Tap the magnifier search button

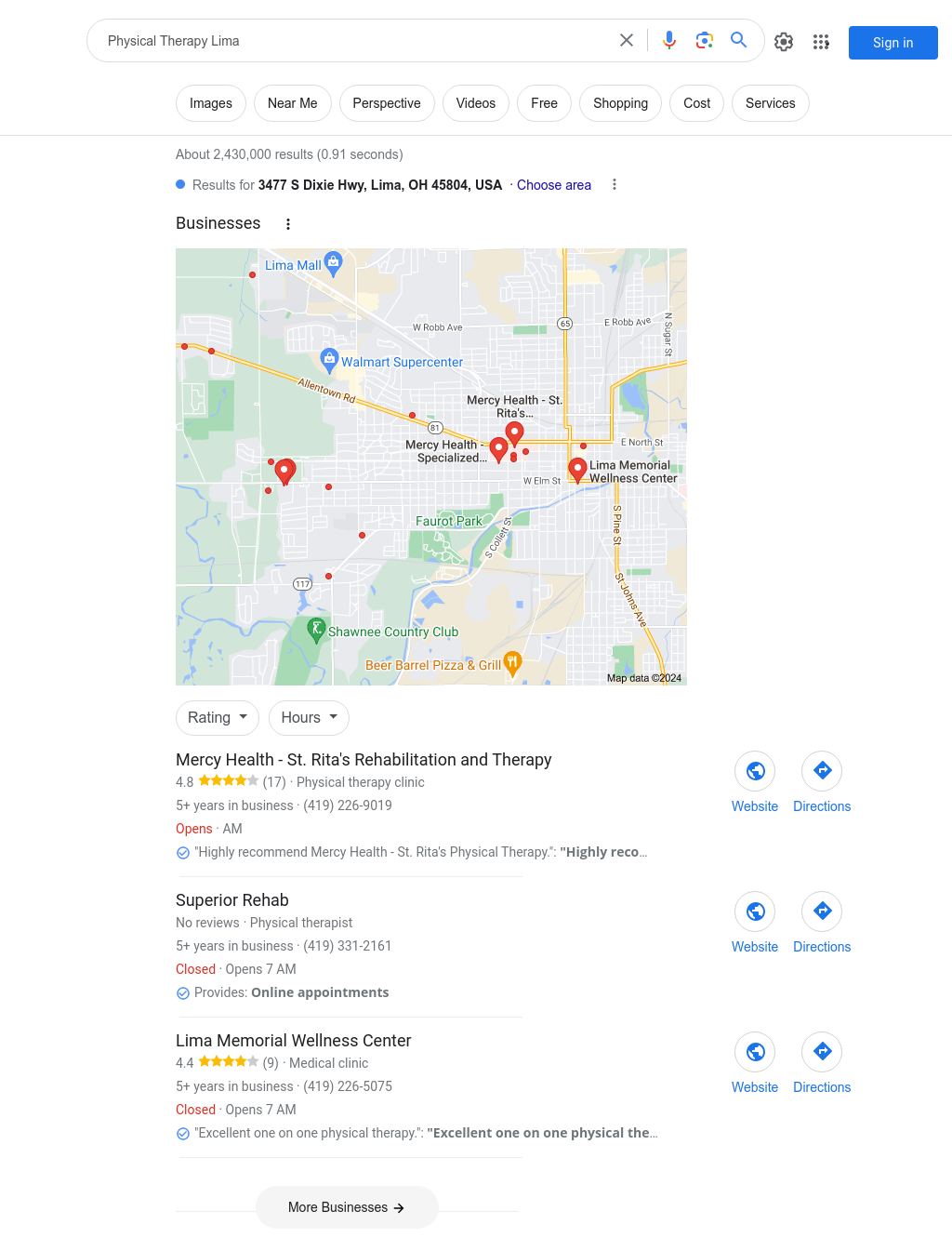[739, 41]
